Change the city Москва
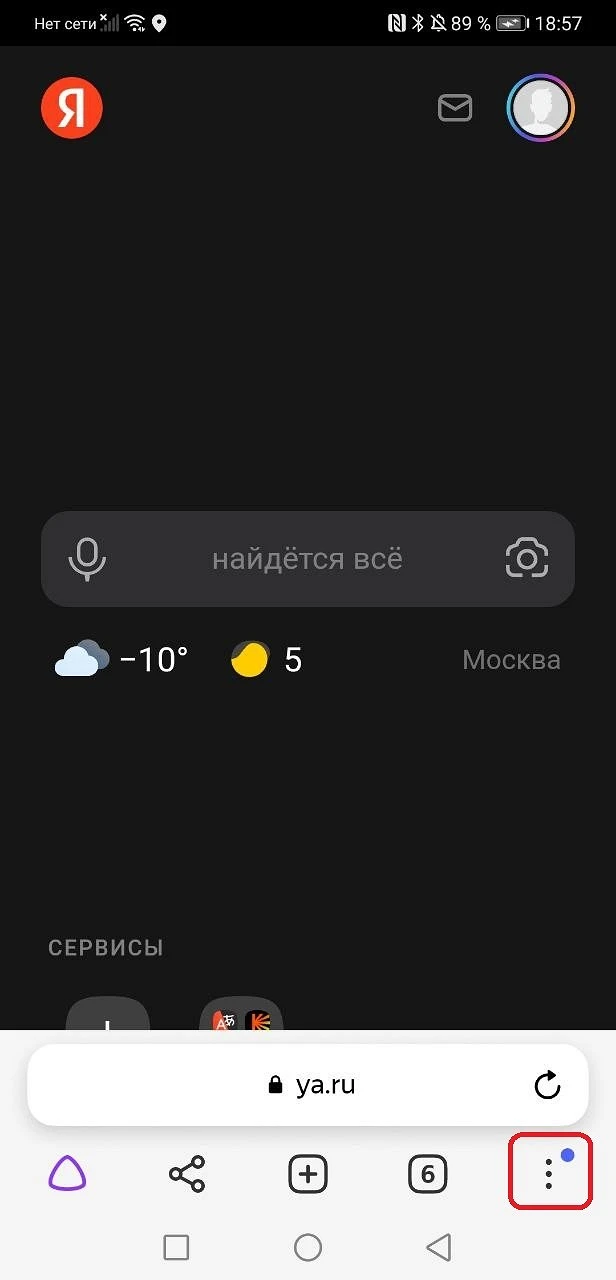 pyautogui.click(x=511, y=660)
